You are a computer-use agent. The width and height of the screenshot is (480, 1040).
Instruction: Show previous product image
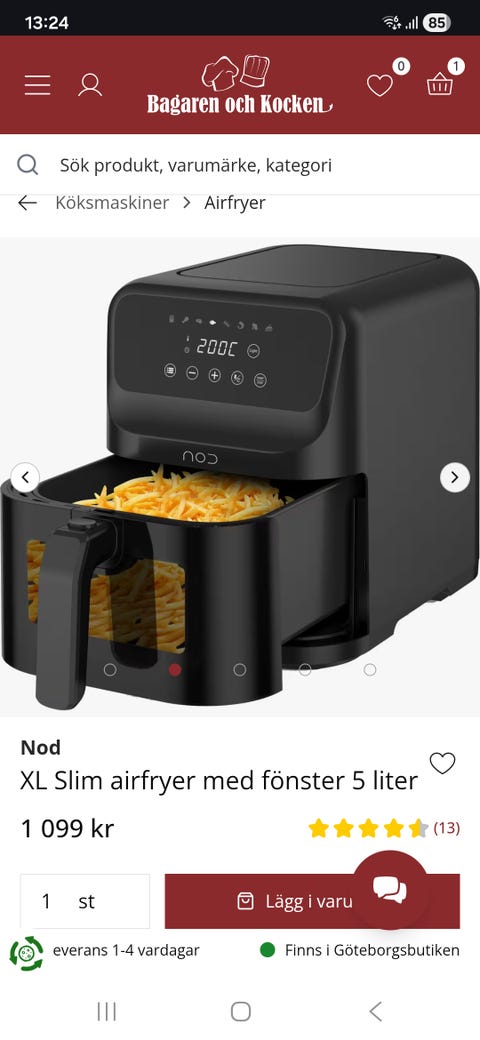click(25, 478)
